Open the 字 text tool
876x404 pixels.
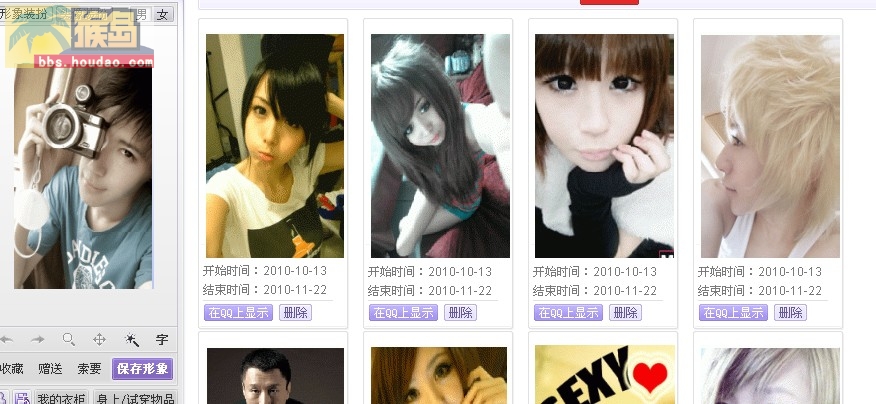coord(161,340)
